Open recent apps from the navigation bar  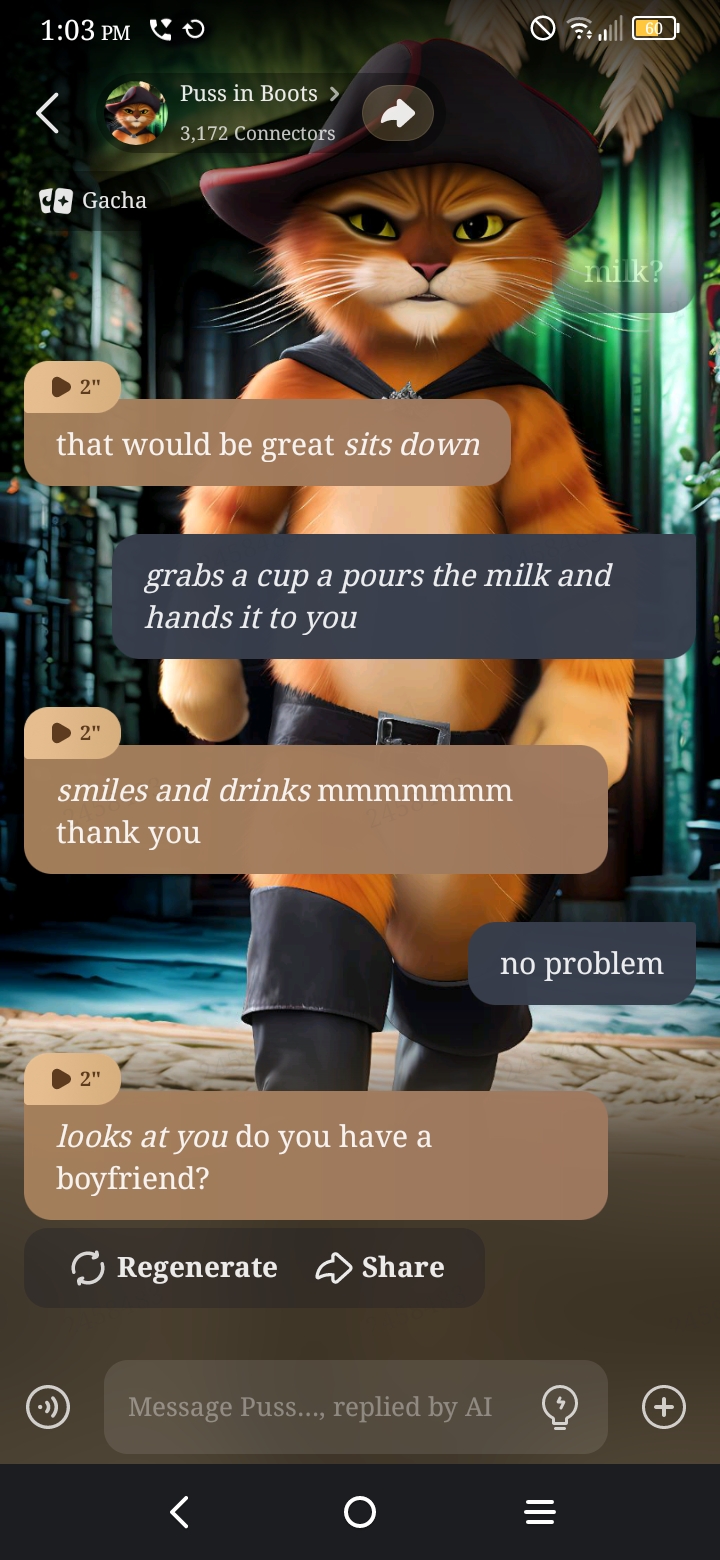tap(540, 1512)
